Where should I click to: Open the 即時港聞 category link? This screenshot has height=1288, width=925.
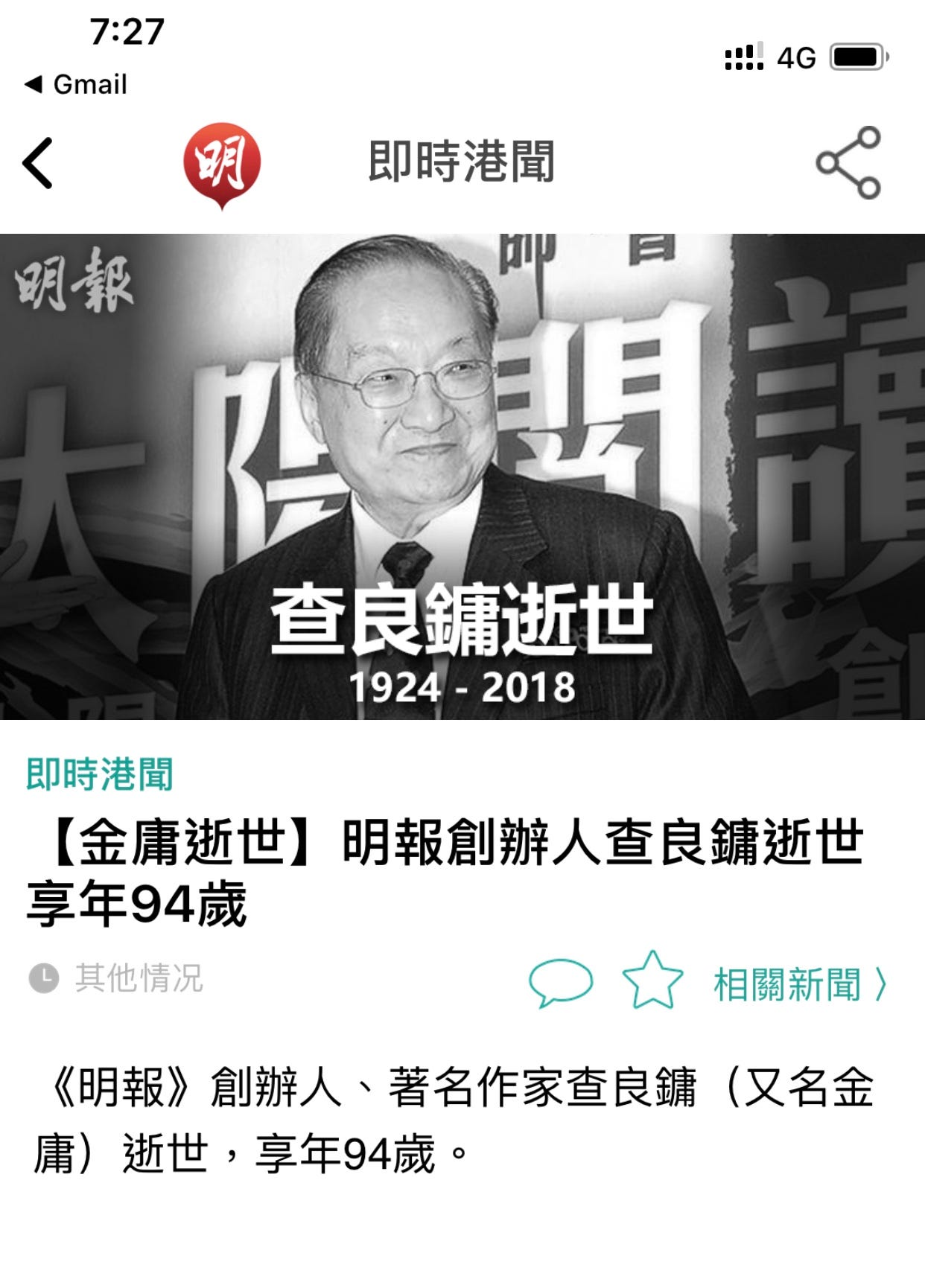pyautogui.click(x=100, y=774)
